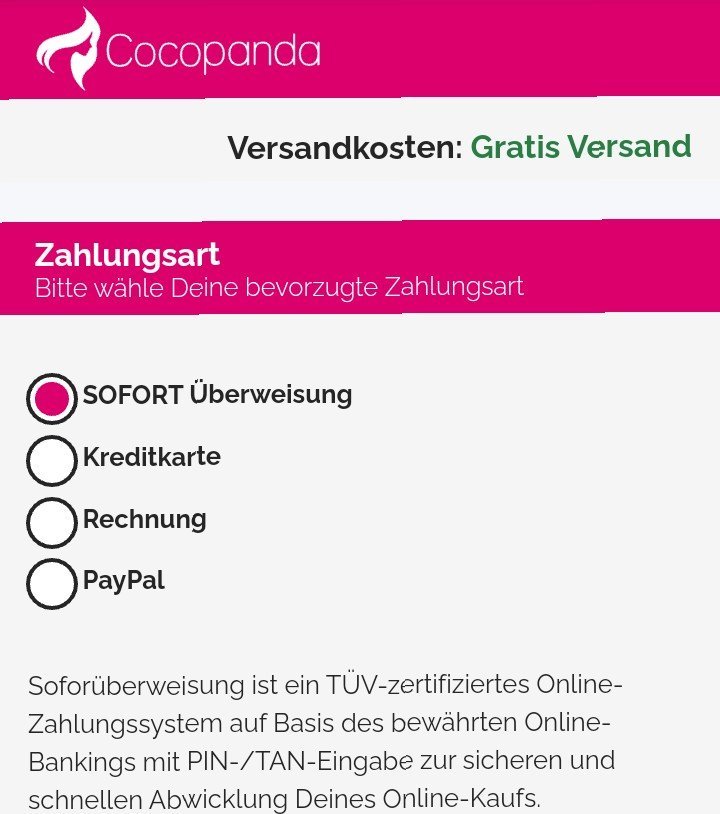Choose Kreditkarte as payment method
The height and width of the screenshot is (814, 720).
(x=51, y=460)
